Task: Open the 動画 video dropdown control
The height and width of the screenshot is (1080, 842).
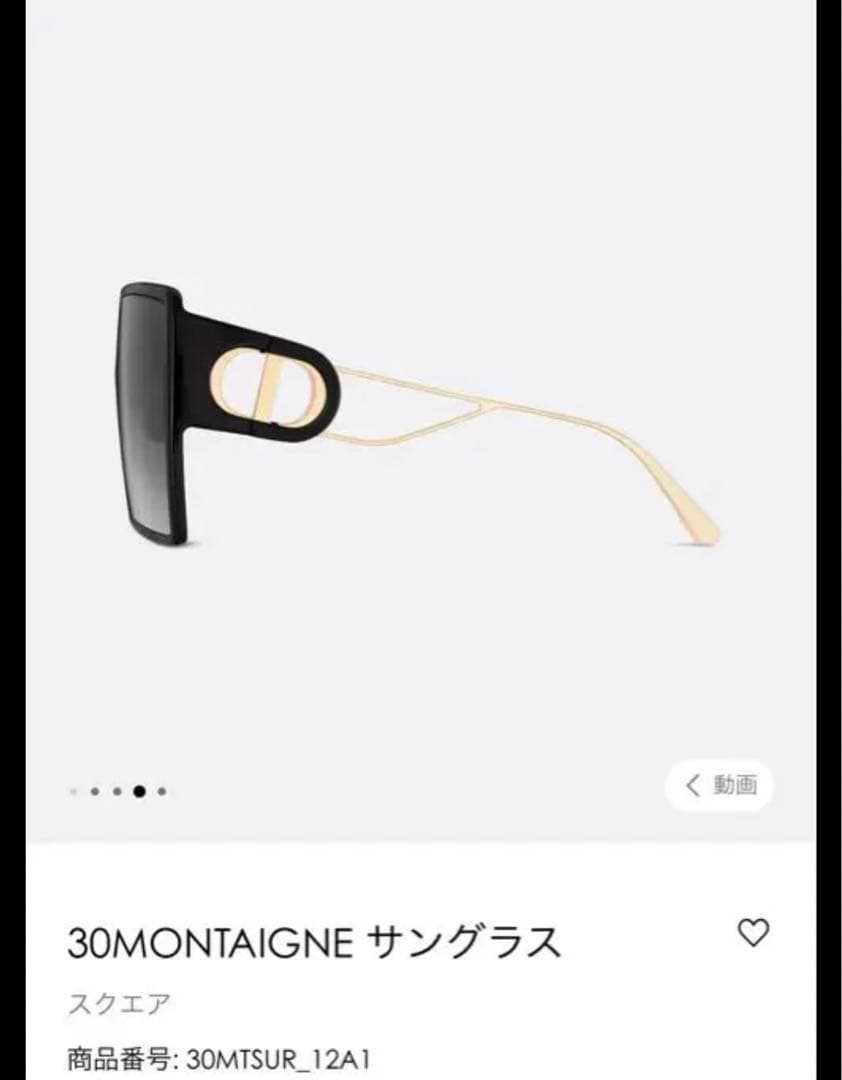Action: point(718,785)
